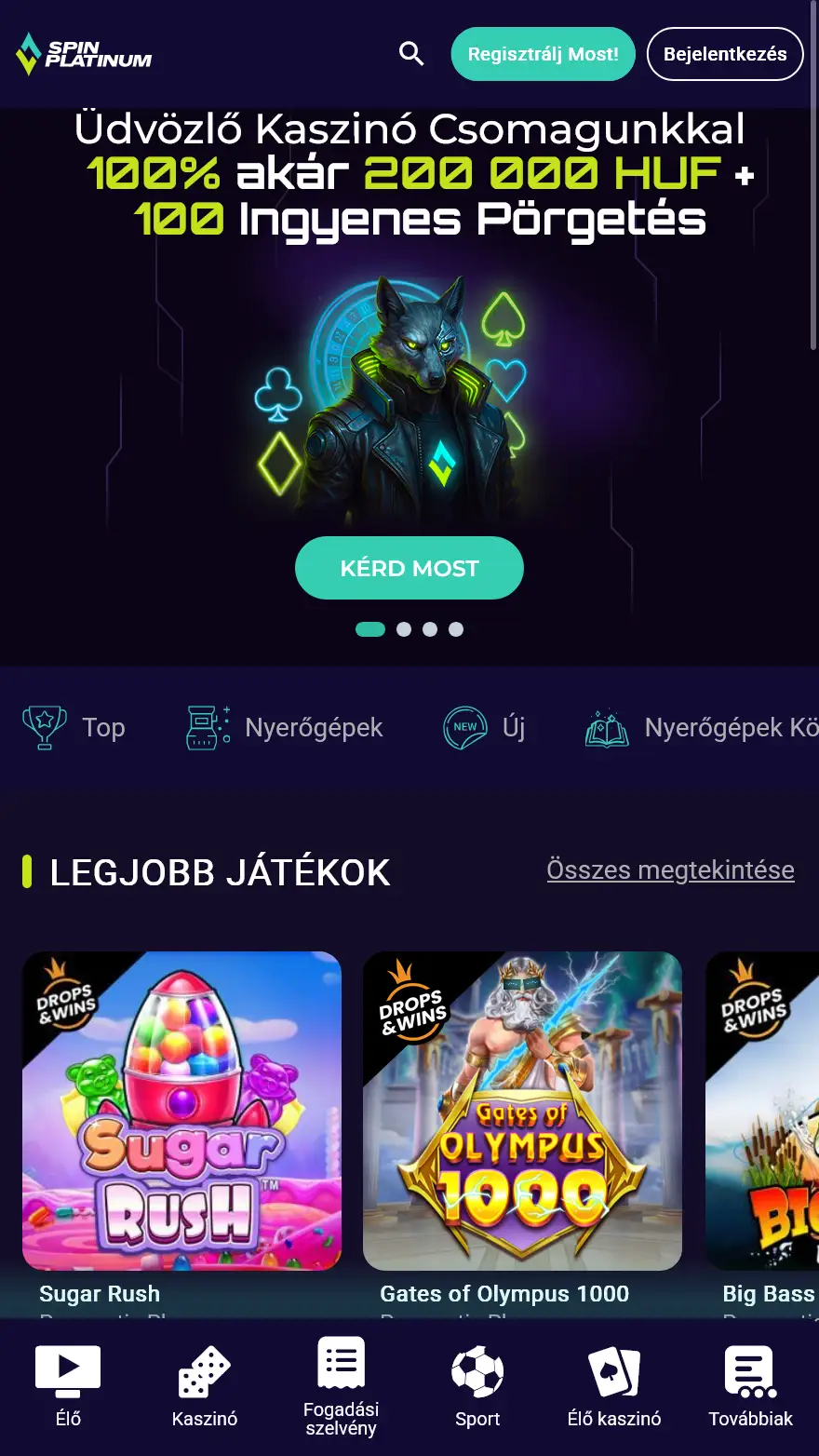Open the Nyerőgépek slot machine icon
Screen dimensions: 819x1456
coord(203,727)
